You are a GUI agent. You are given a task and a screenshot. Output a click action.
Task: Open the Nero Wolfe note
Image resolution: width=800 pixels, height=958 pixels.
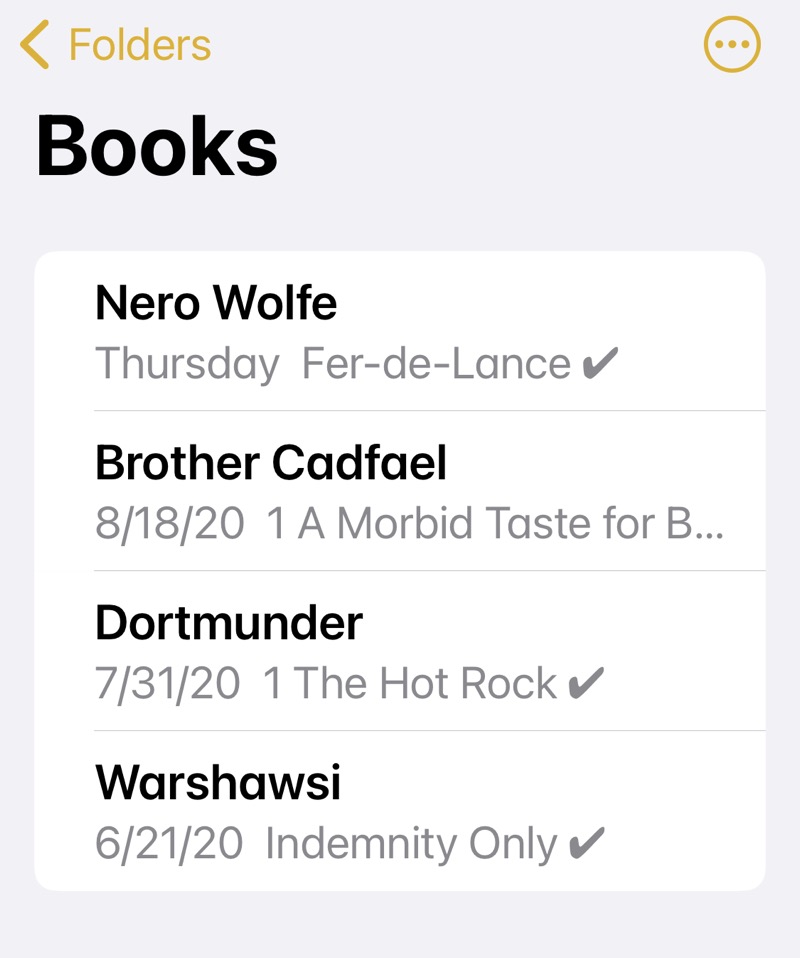pyautogui.click(x=400, y=332)
